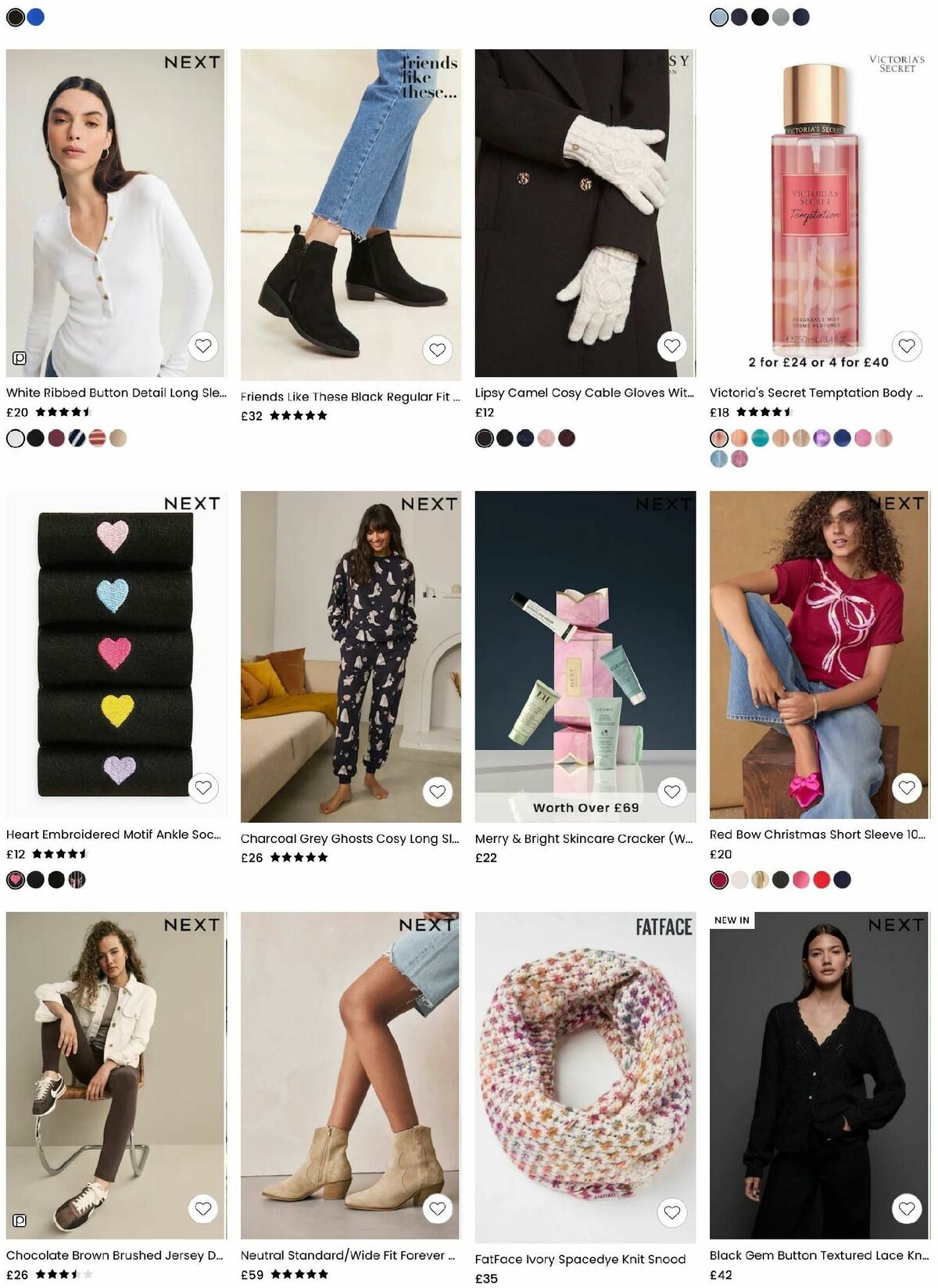Pick the teal scent swatch under Victoria's Secret mist
The height and width of the screenshot is (1288, 938).
[x=759, y=439]
